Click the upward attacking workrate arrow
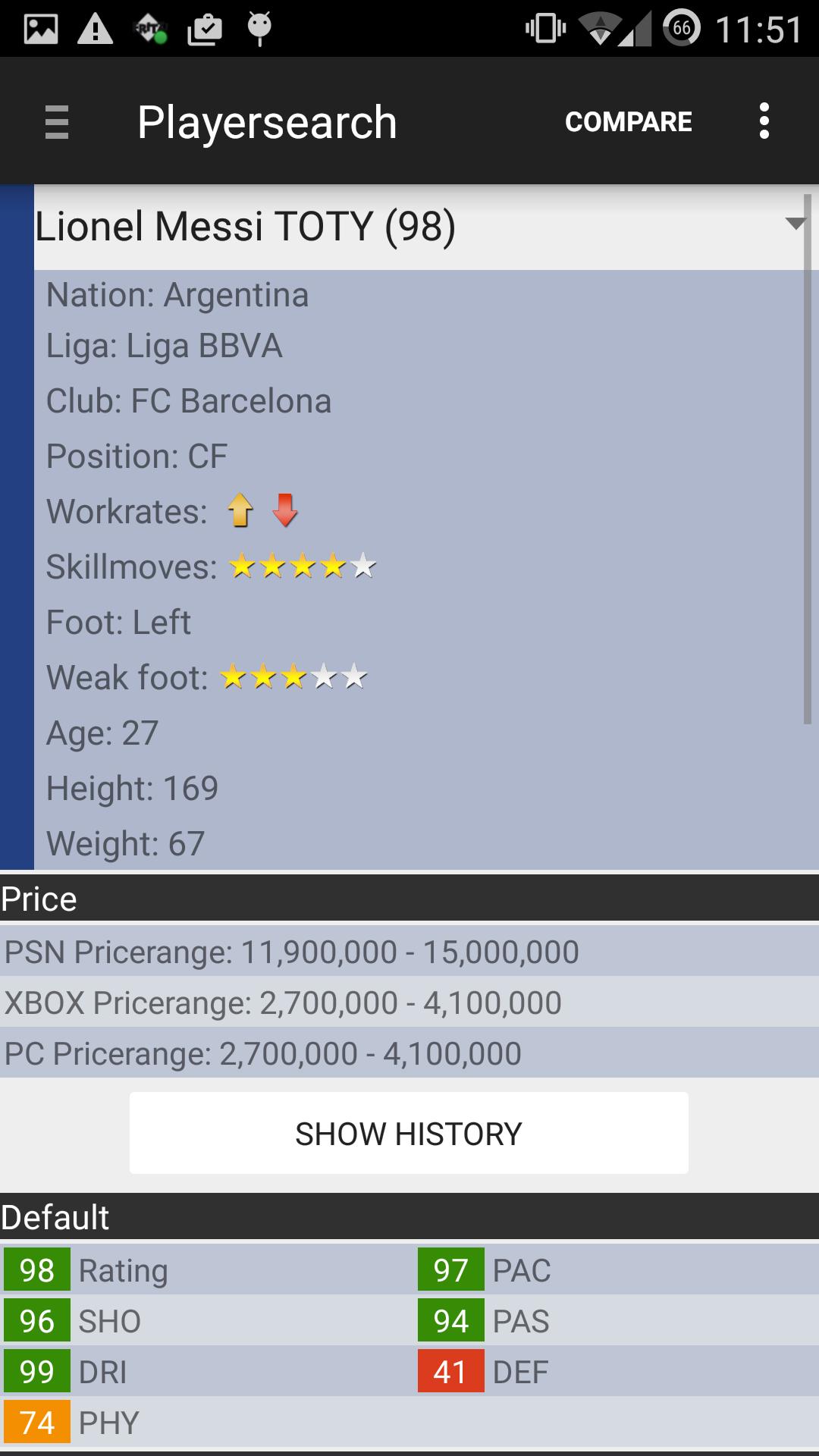819x1456 pixels. pos(239,510)
